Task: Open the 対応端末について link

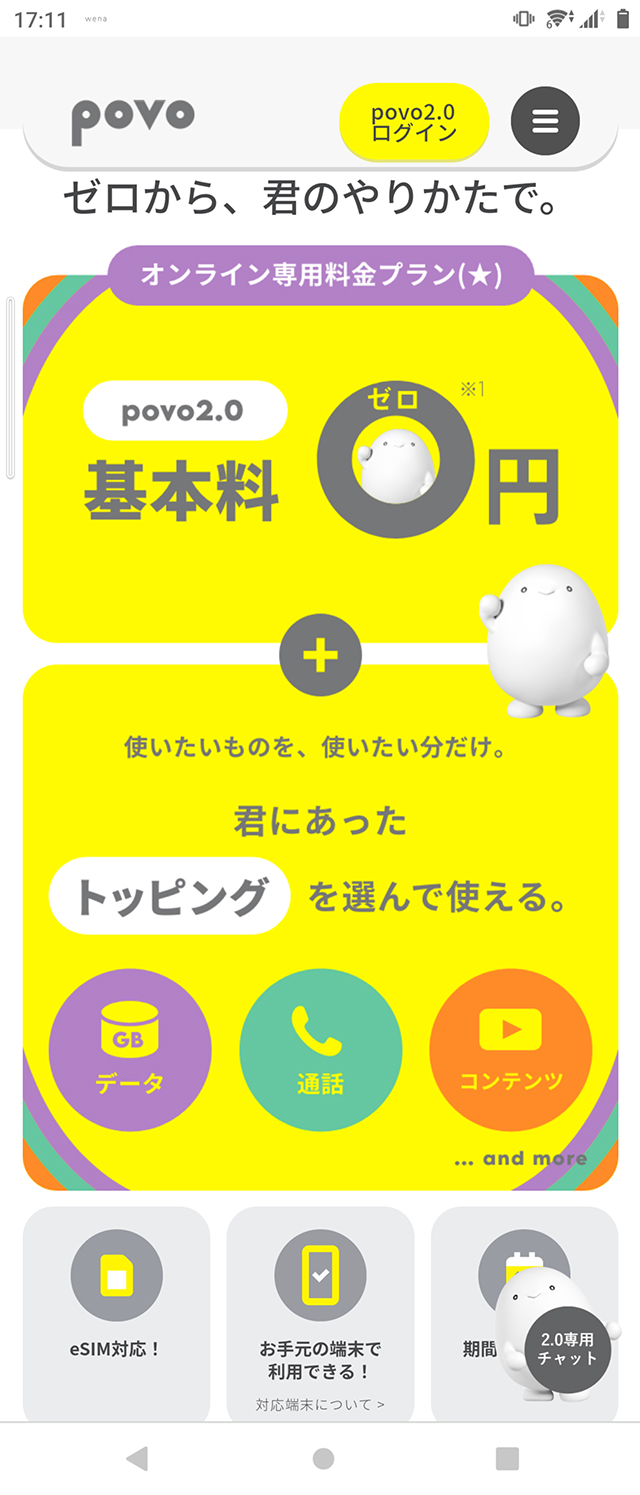Action: [320, 1404]
